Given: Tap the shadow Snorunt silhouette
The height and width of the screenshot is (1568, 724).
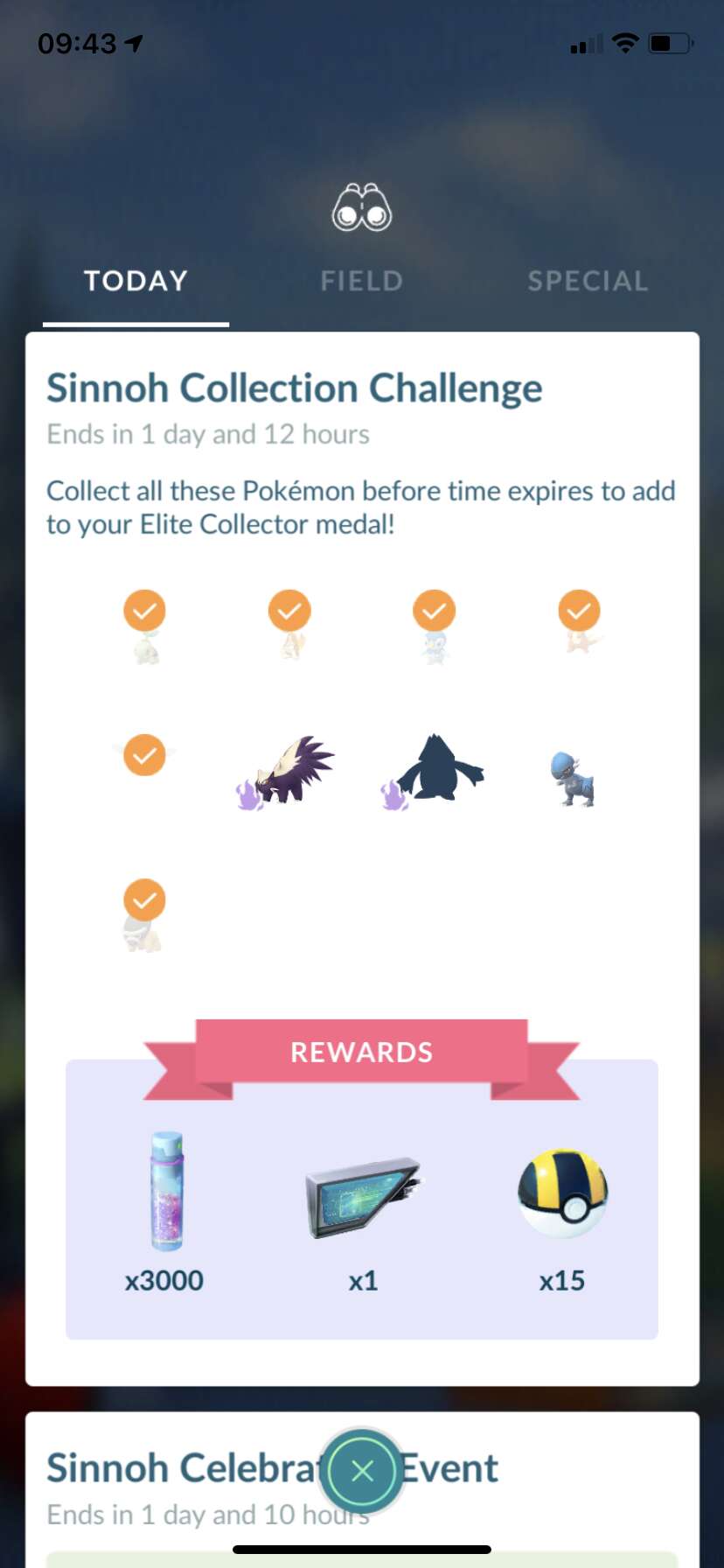Looking at the screenshot, I should coord(433,770).
